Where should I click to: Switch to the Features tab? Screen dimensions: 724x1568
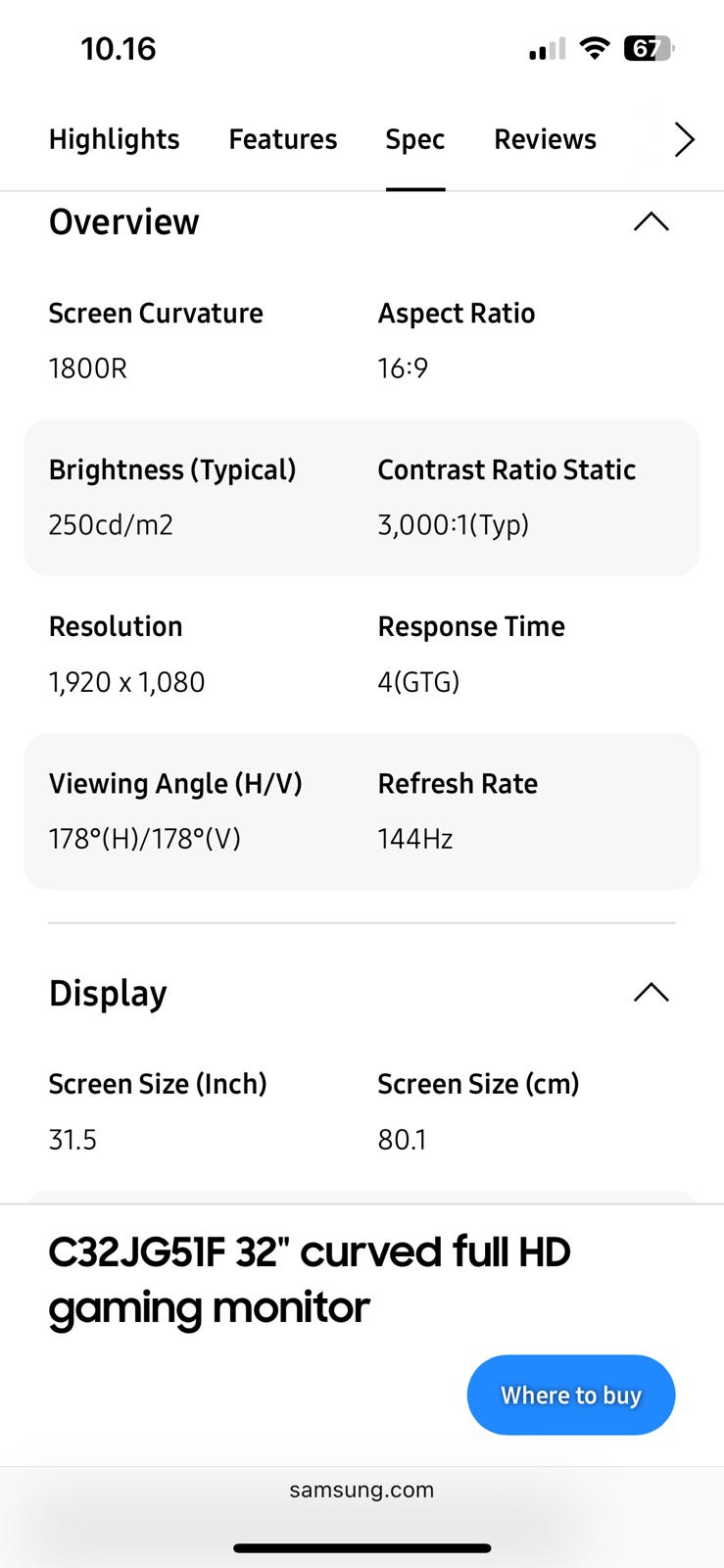pyautogui.click(x=282, y=139)
